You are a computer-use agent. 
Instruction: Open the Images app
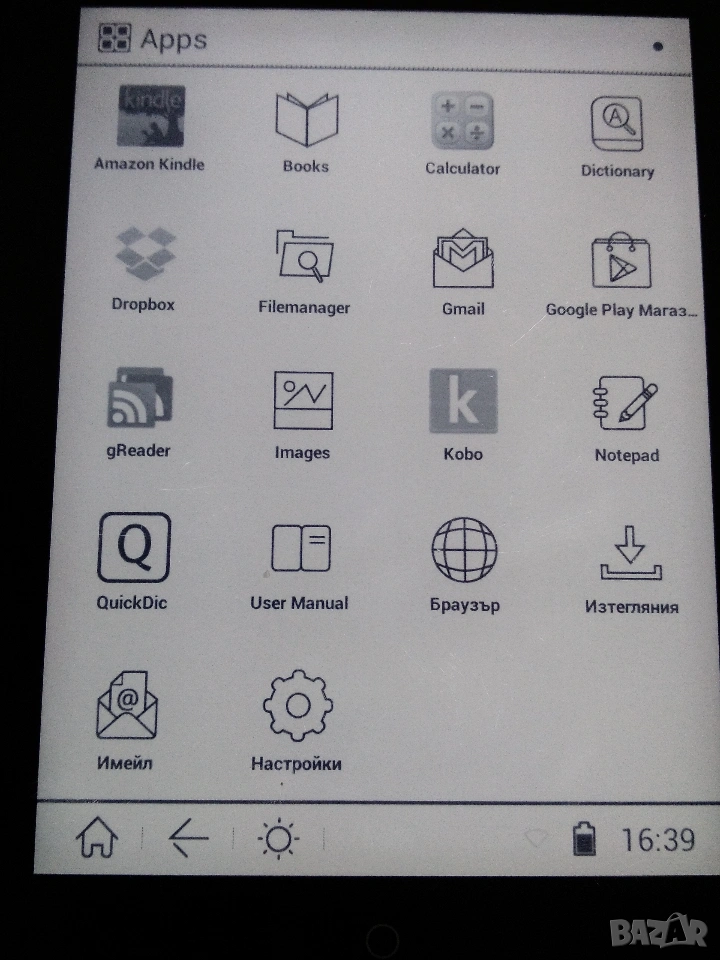[x=303, y=402]
